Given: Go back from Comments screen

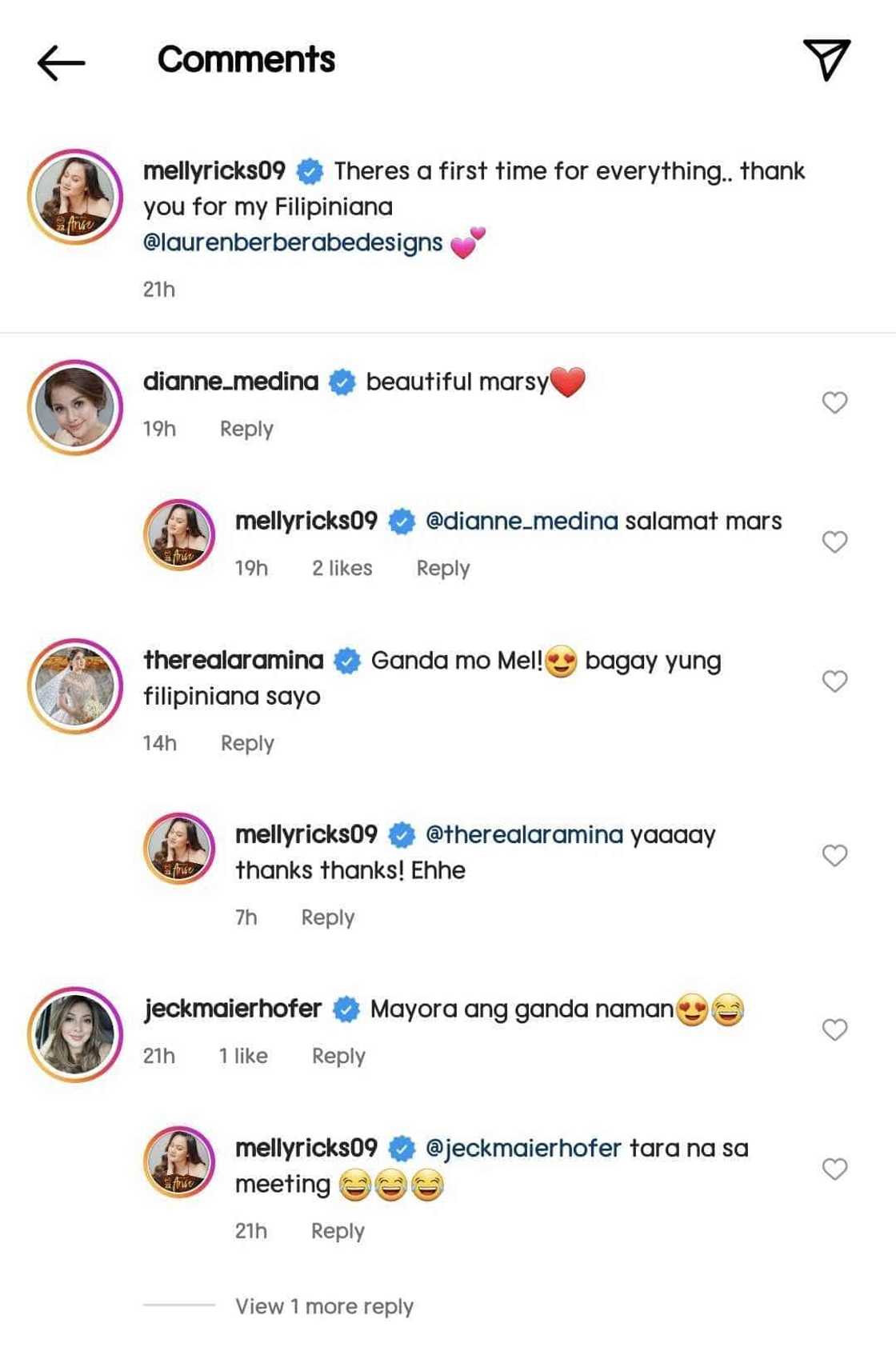Looking at the screenshot, I should click(x=61, y=62).
